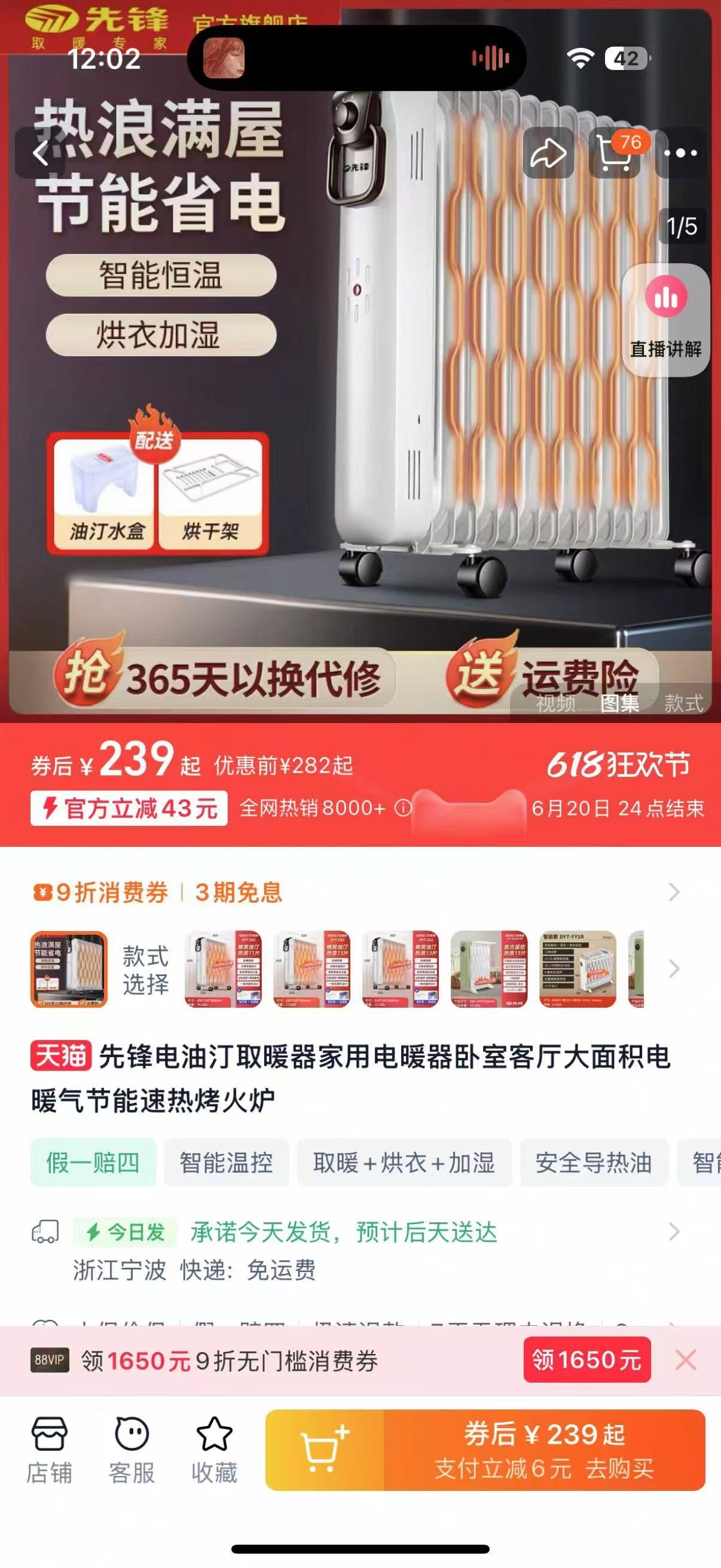
Task: Go back using the back arrow
Action: (40, 153)
